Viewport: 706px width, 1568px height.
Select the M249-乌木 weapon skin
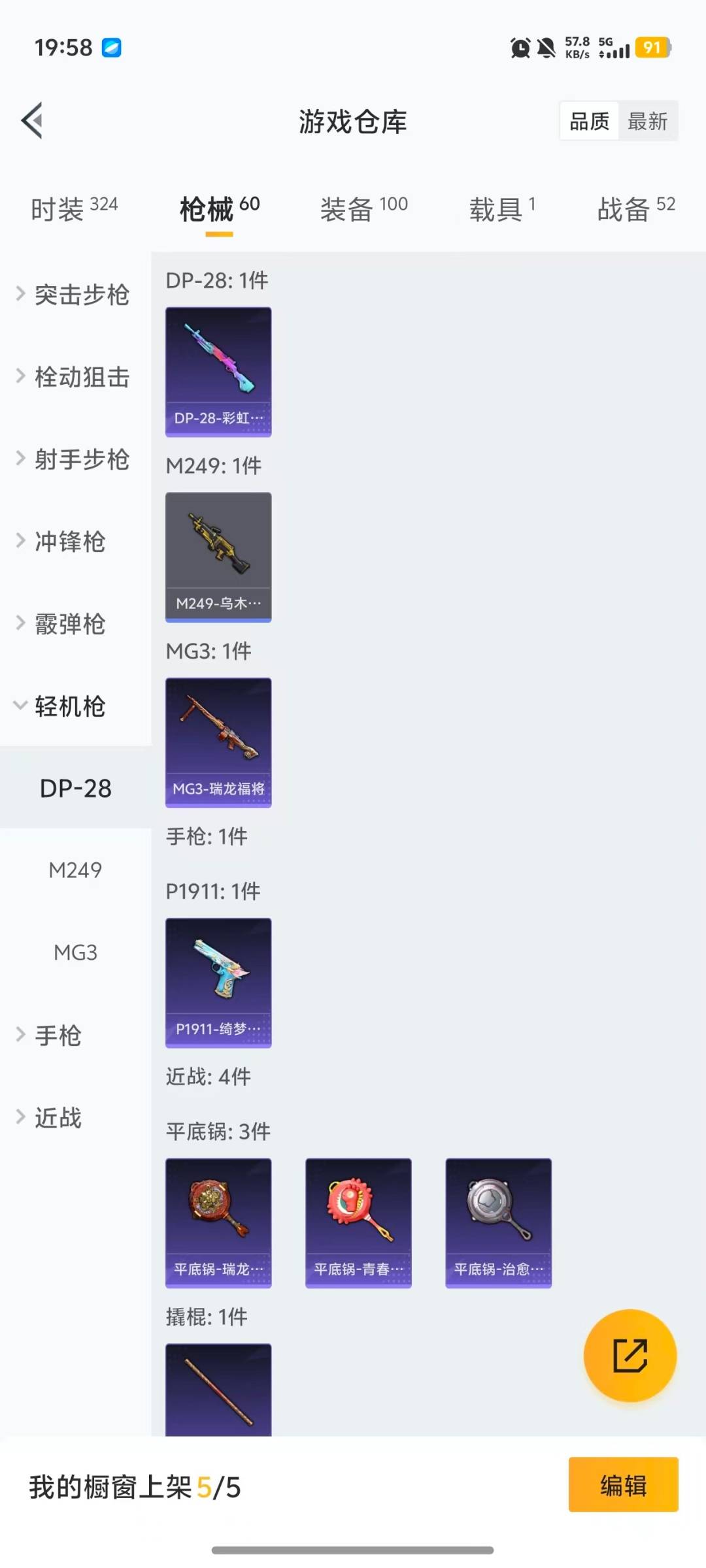(218, 557)
